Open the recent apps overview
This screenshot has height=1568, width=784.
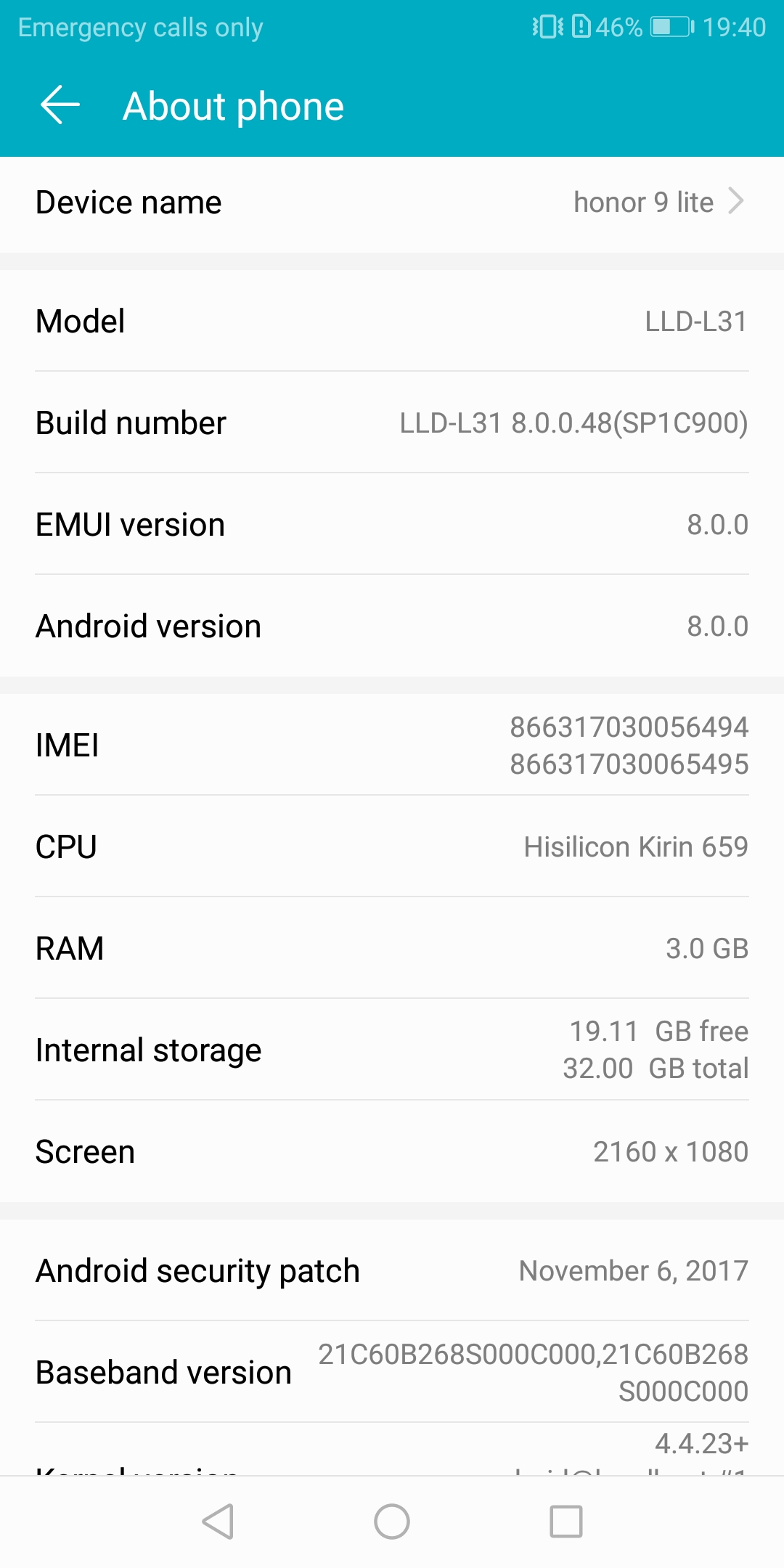566,1521
